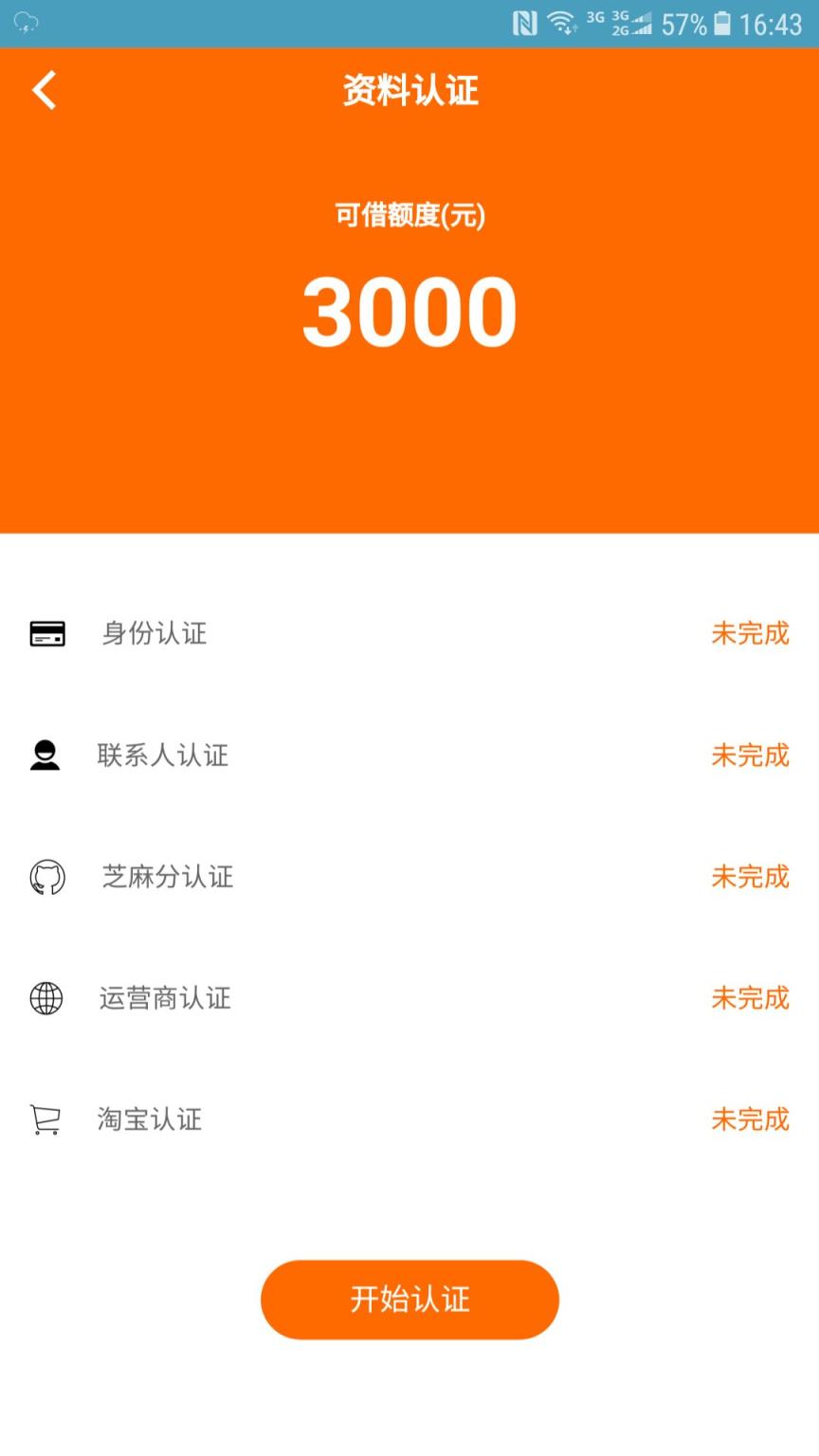This screenshot has height=1456, width=819.
Task: Click the ID card icon for 身份认证
Action: [x=47, y=633]
